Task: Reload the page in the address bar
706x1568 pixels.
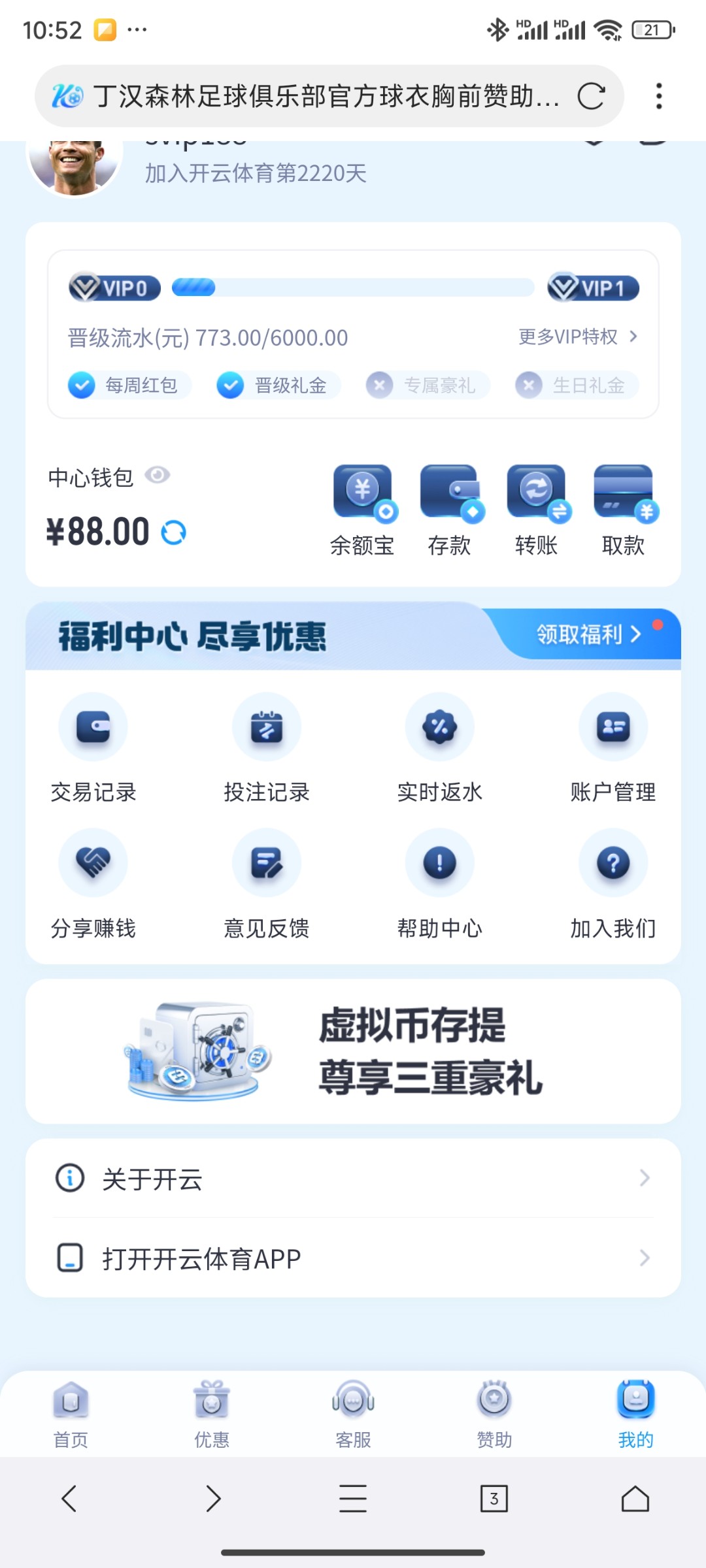Action: (591, 96)
